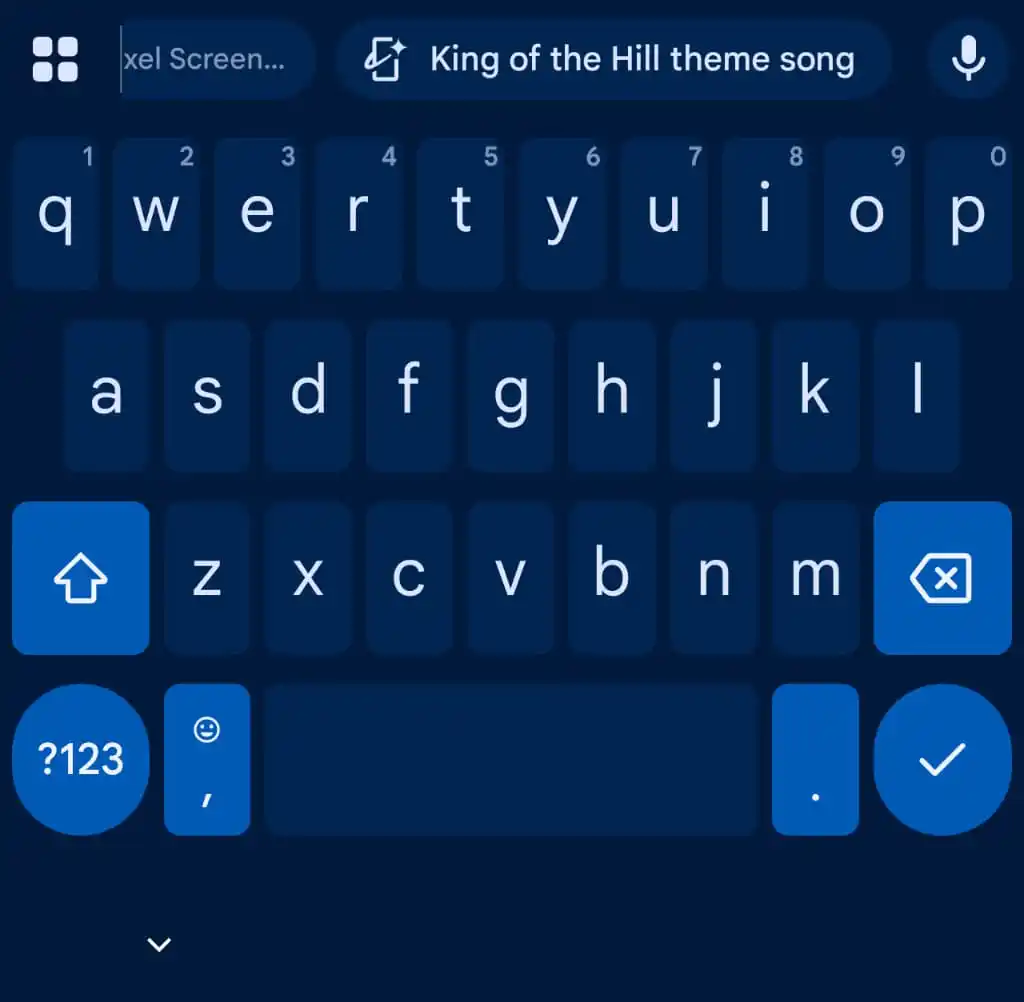Type the letter q
The height and width of the screenshot is (1002, 1024).
[56, 214]
